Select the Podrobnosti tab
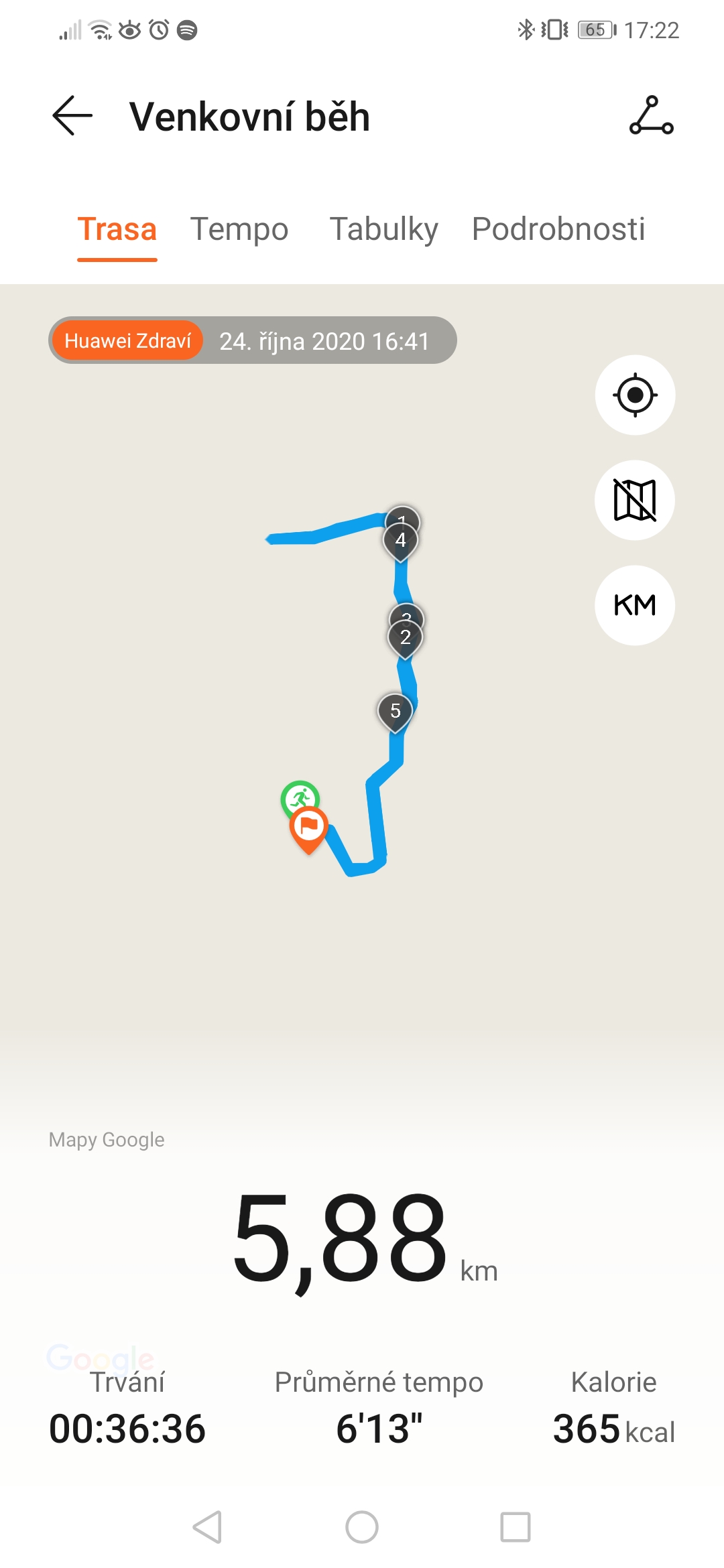Screen dimensions: 724x1568 click(x=558, y=229)
